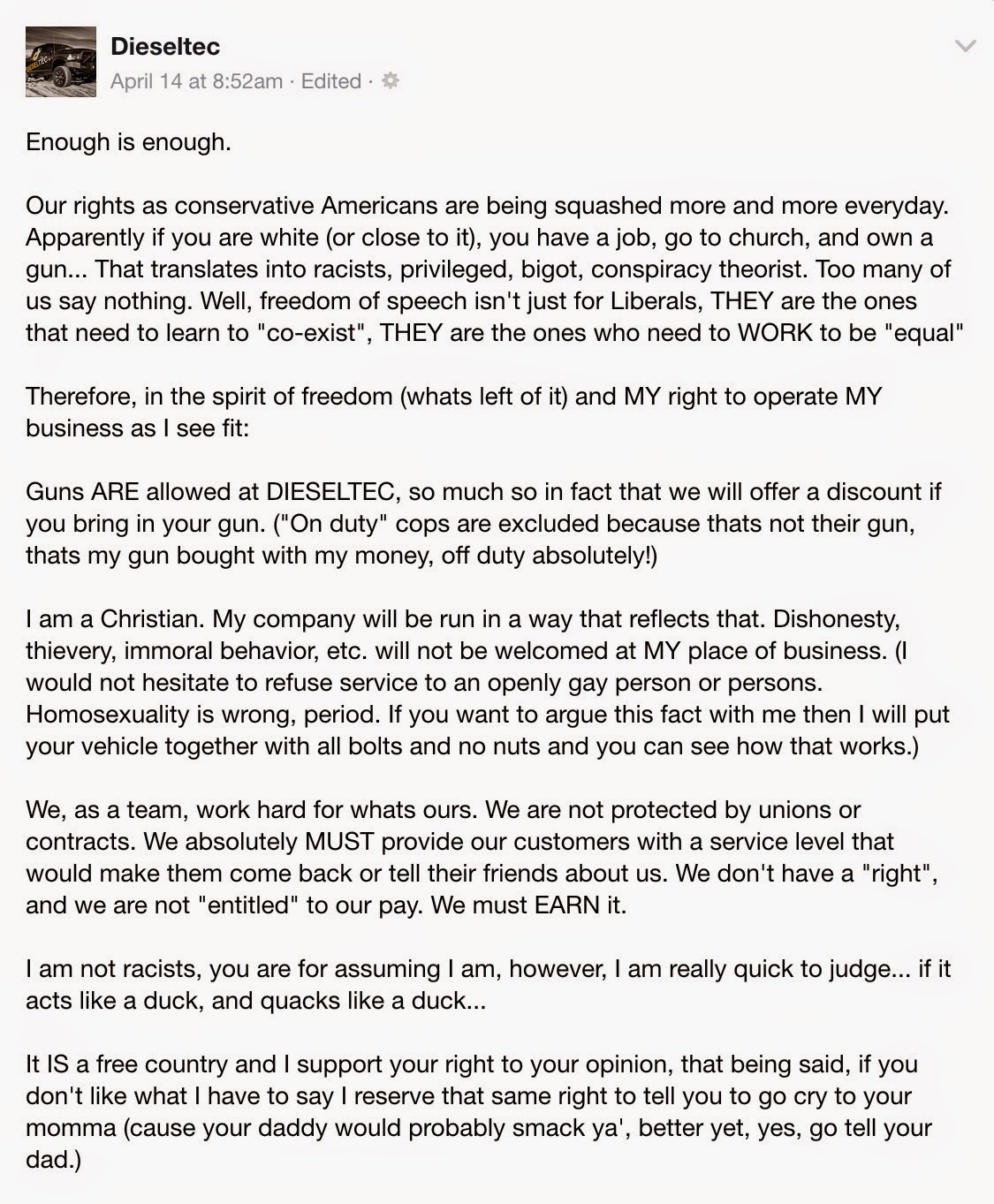The height and width of the screenshot is (1204, 994).
Task: Open the Dieseltec page name link
Action: (x=165, y=46)
